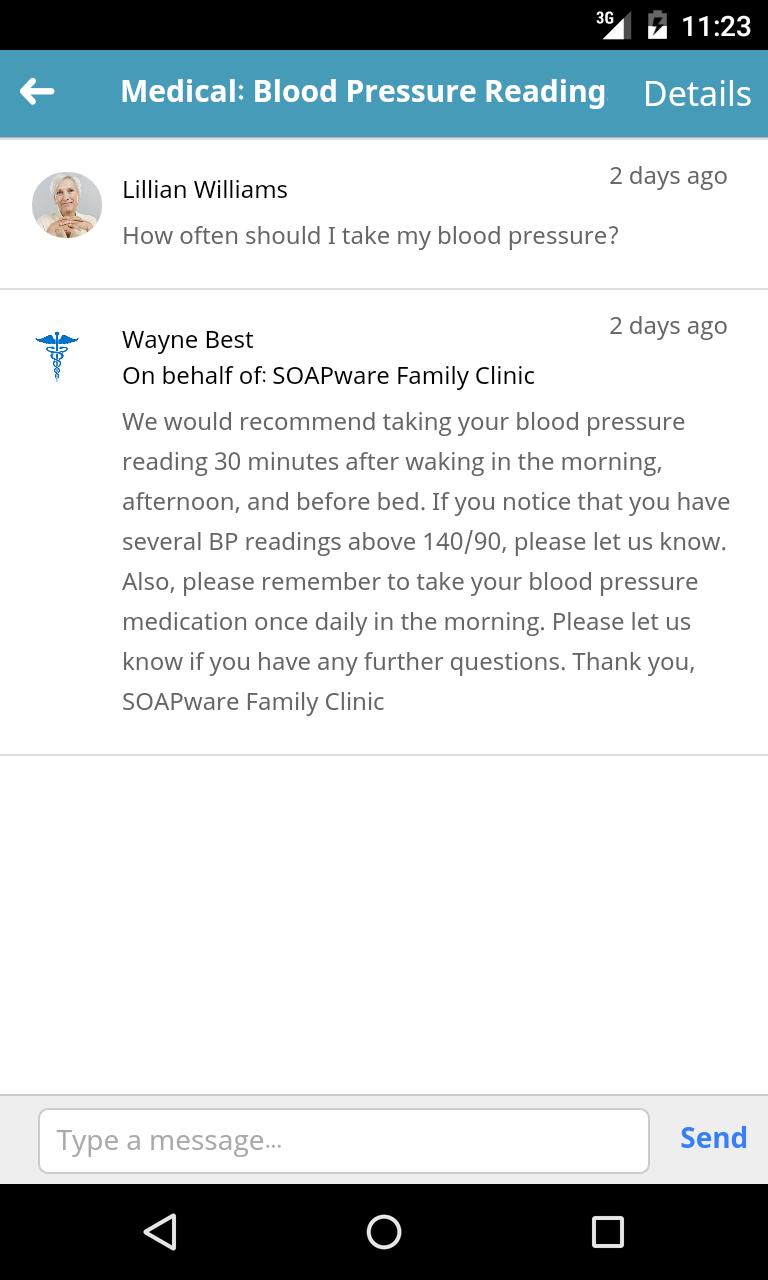Tap the 2 days ago timestamp on Lillian's message
768x1280 pixels.
[668, 175]
